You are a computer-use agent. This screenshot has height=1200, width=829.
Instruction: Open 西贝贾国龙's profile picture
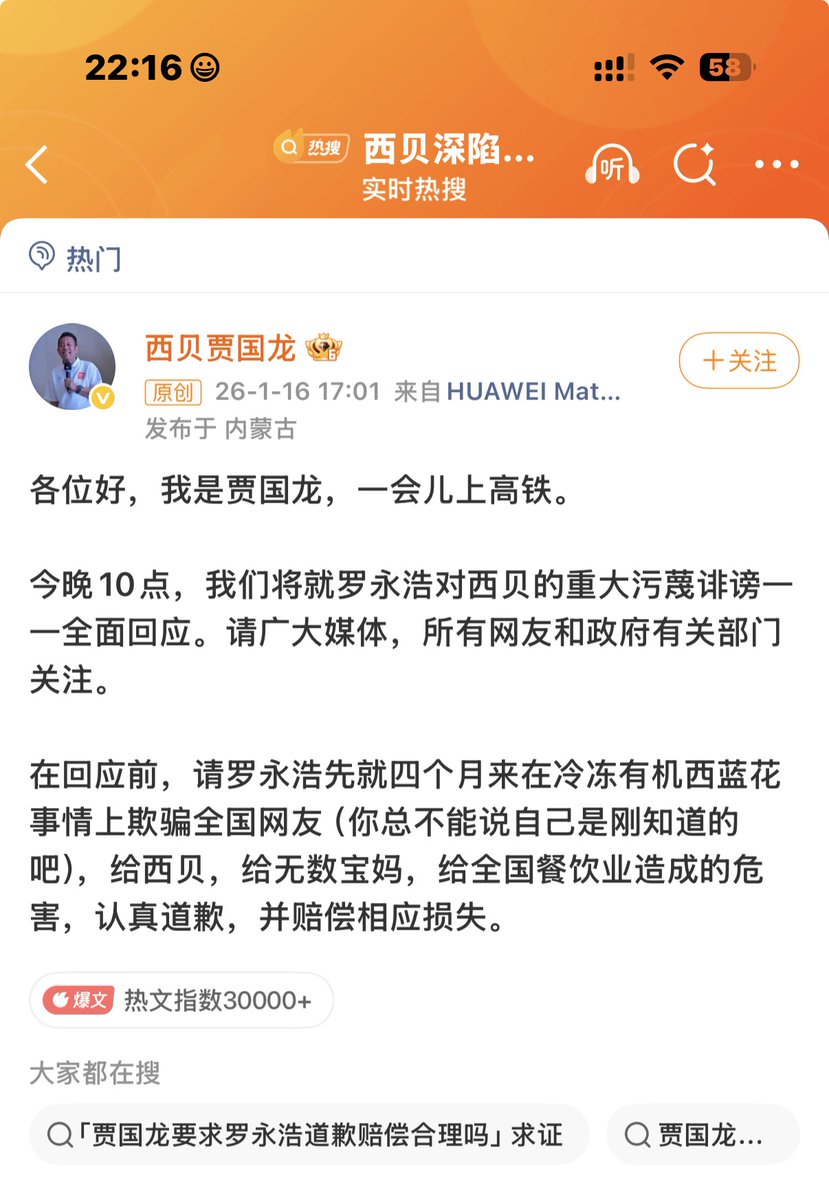pos(72,366)
